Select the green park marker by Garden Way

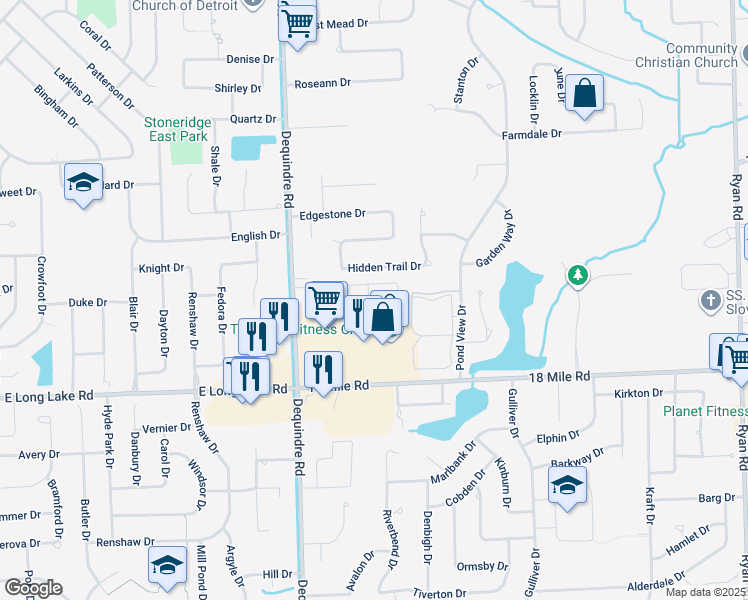pyautogui.click(x=577, y=274)
